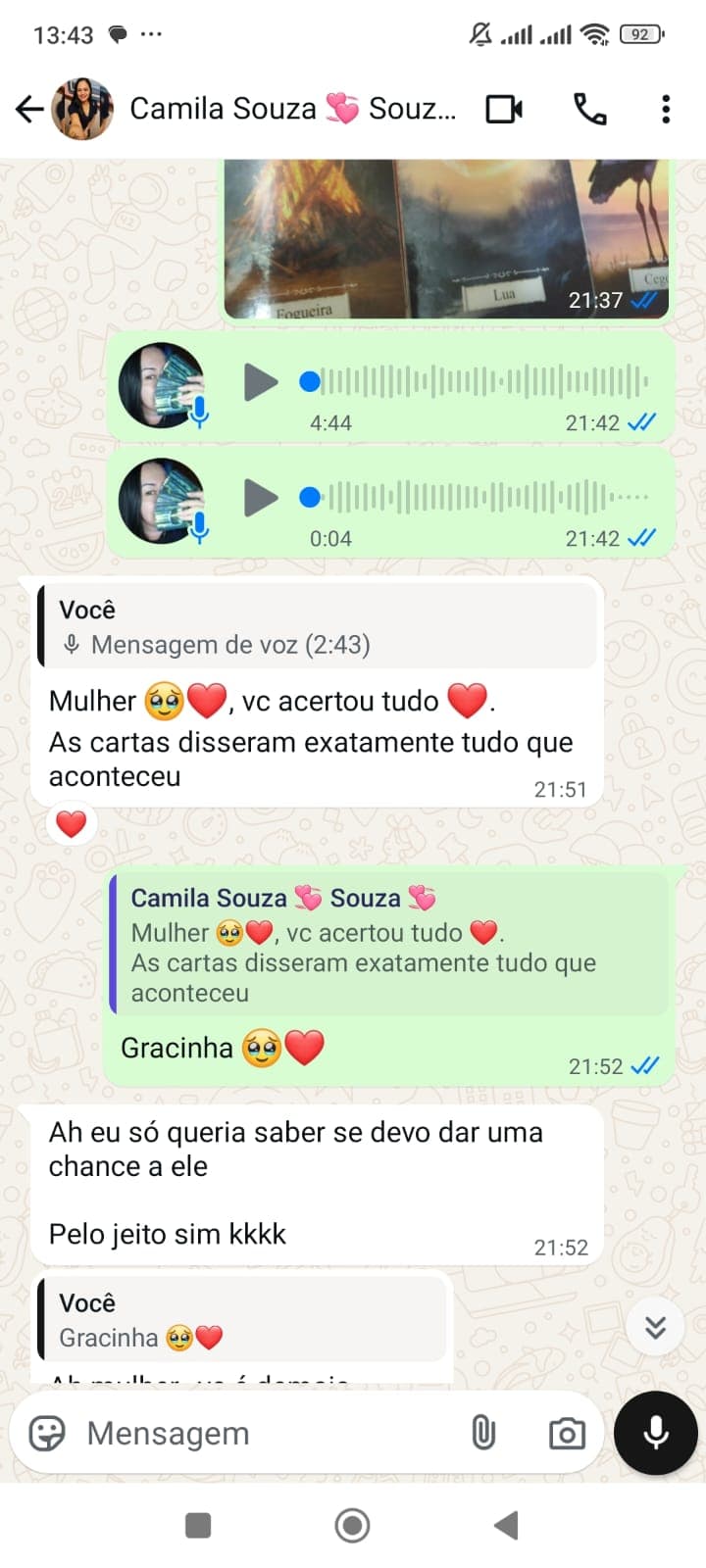The image size is (706, 1568).
Task: Jump to the latest messages with down arrows
Action: [x=655, y=1327]
